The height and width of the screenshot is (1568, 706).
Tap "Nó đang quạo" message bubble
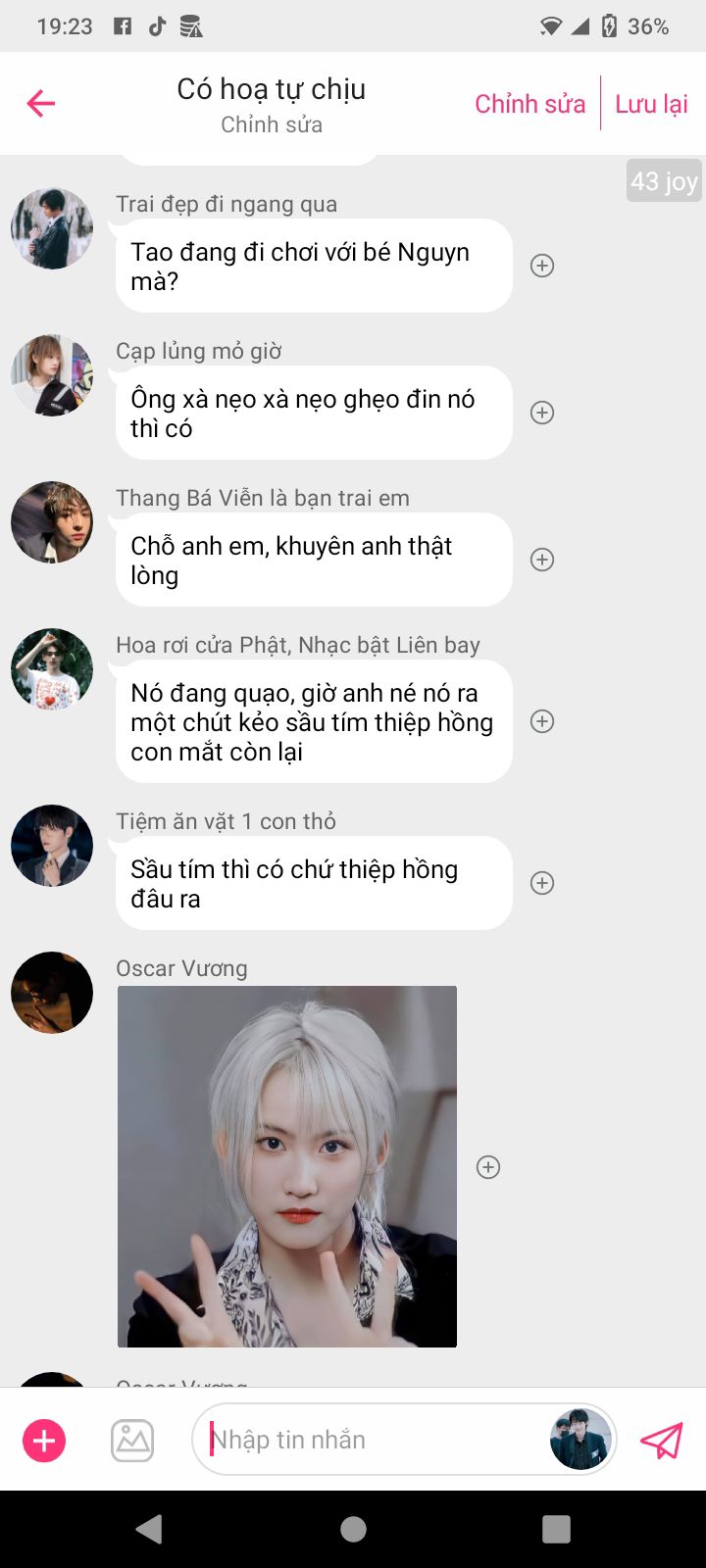coord(314,722)
